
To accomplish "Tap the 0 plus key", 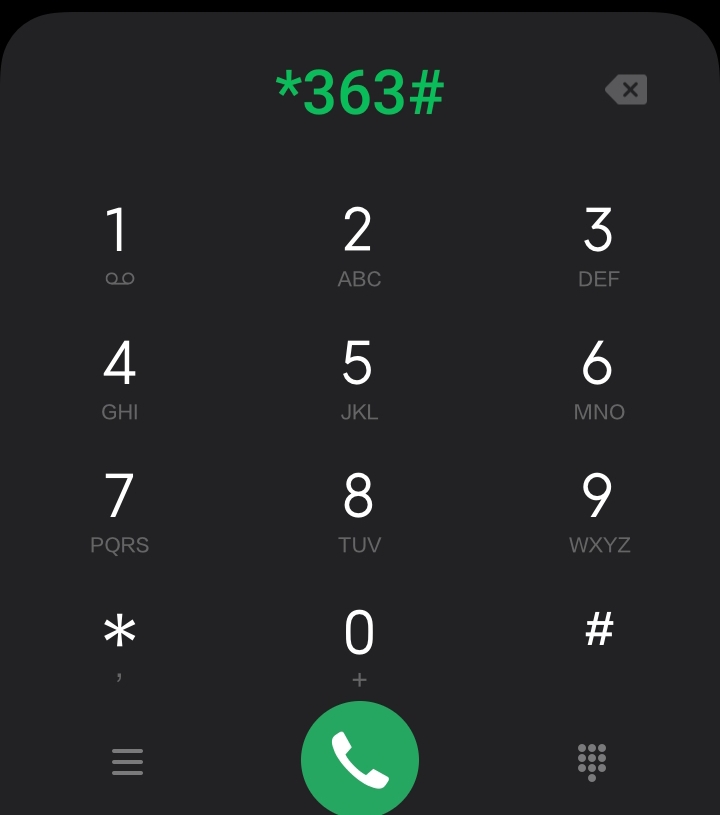I will [x=359, y=645].
